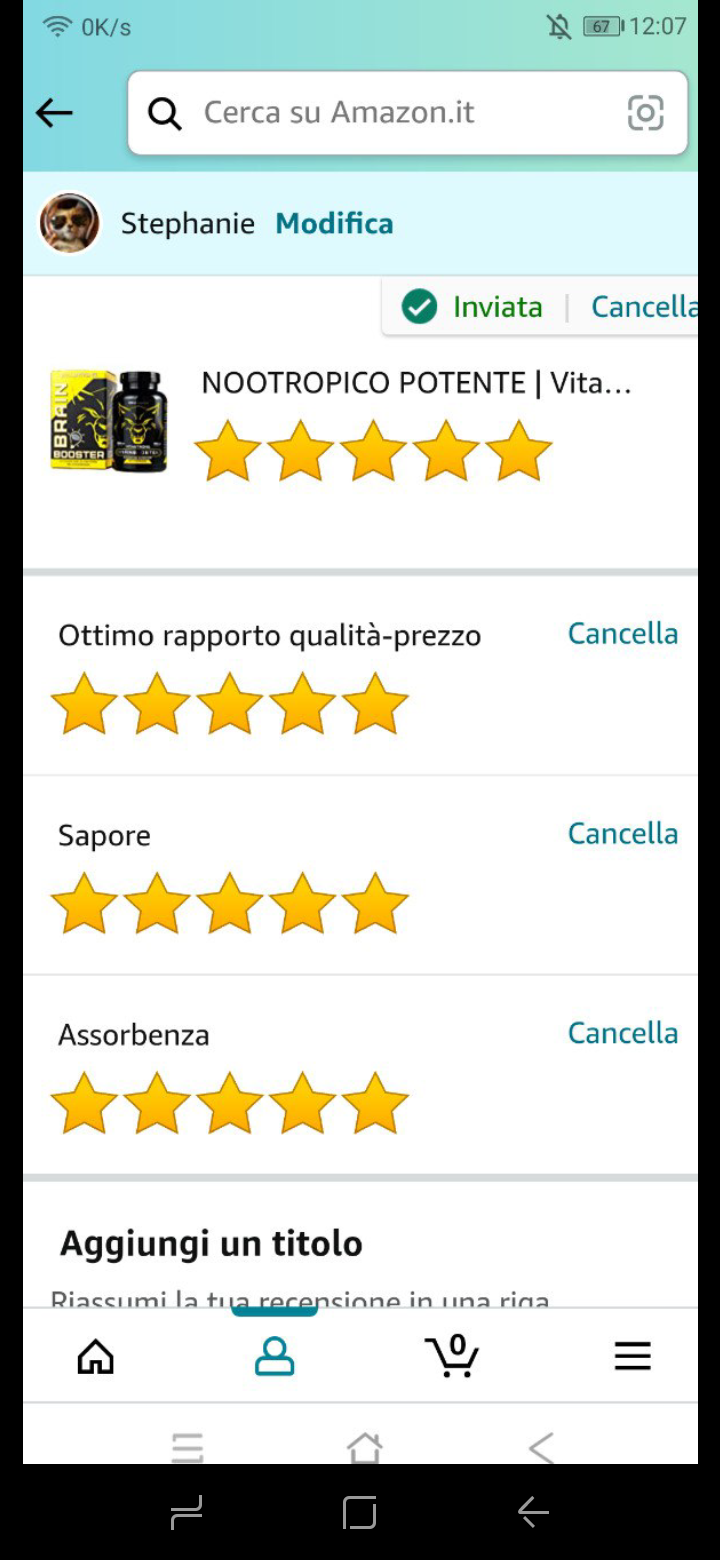This screenshot has height=1560, width=720.
Task: Clear the Sapore rating
Action: (622, 833)
